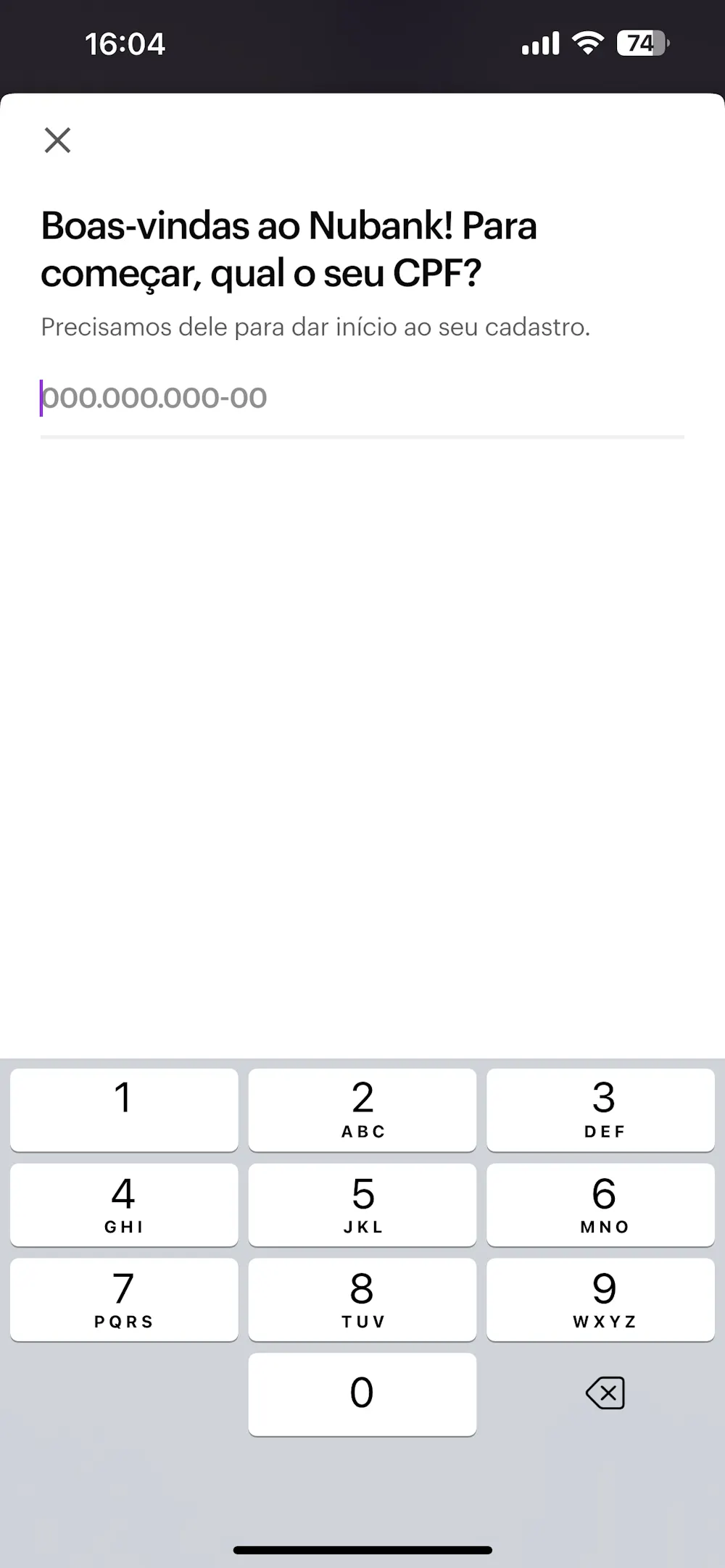Focus the CPF number field

click(361, 399)
